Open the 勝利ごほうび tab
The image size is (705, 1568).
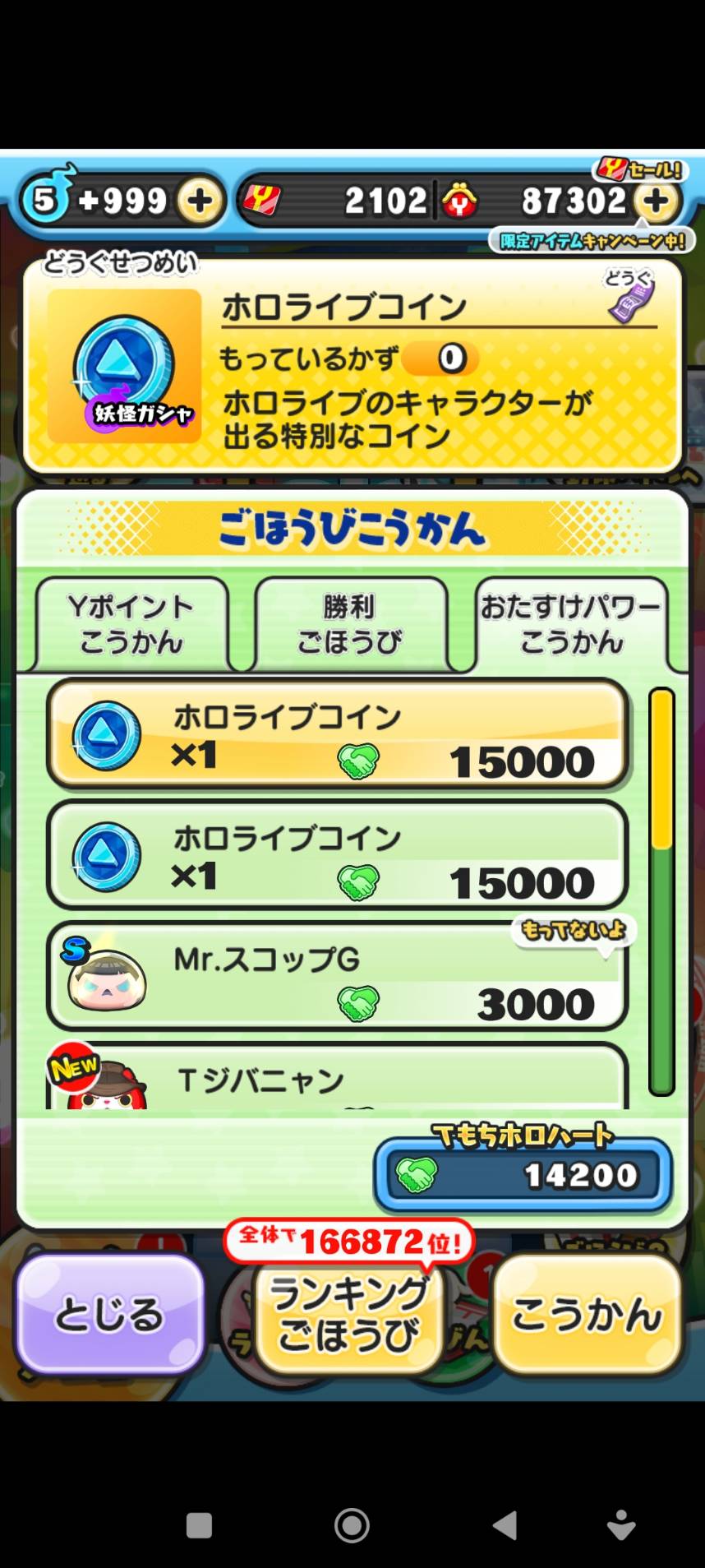pyautogui.click(x=351, y=624)
